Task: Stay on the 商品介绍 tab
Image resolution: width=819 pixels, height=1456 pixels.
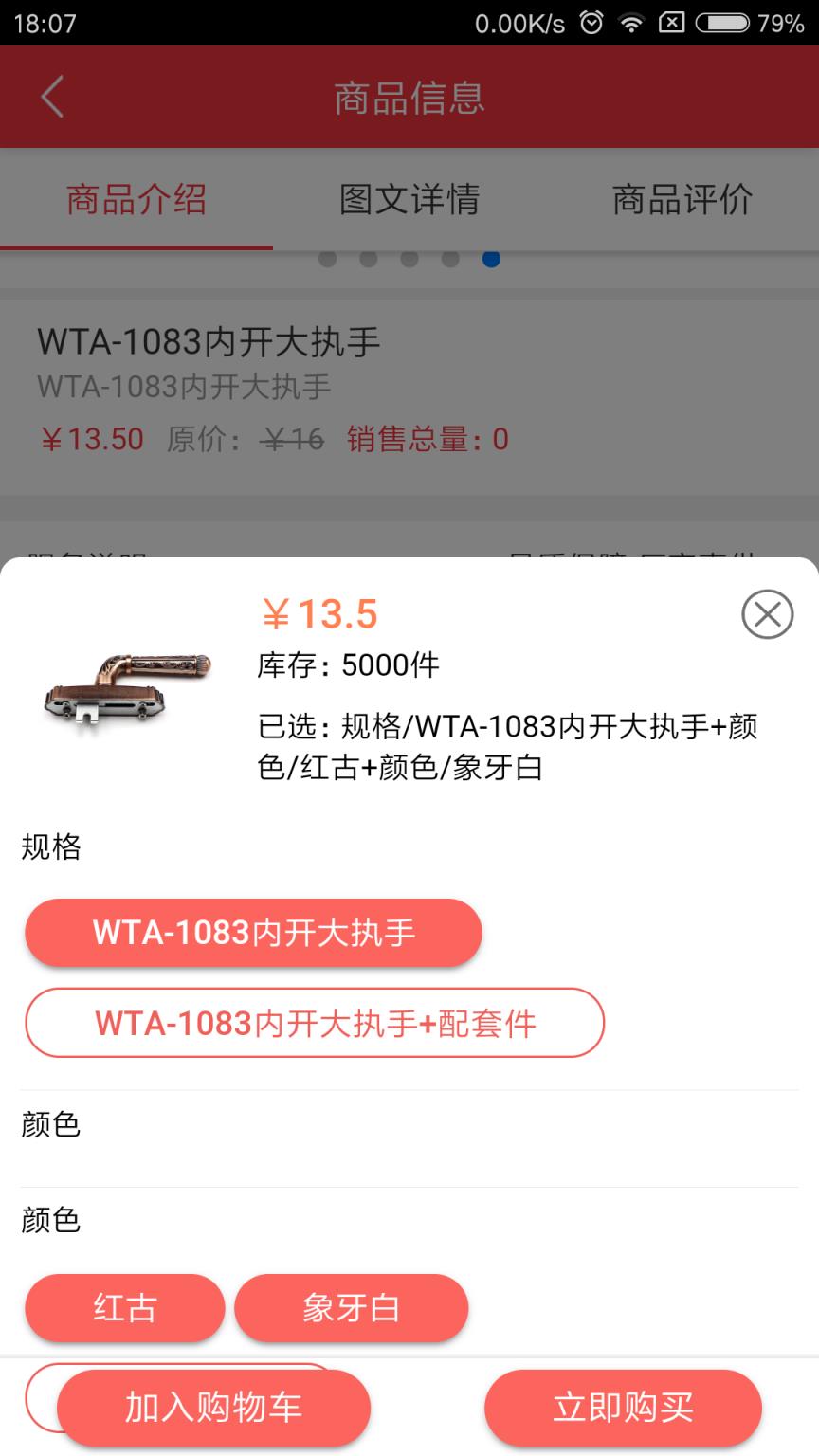Action: point(136,200)
